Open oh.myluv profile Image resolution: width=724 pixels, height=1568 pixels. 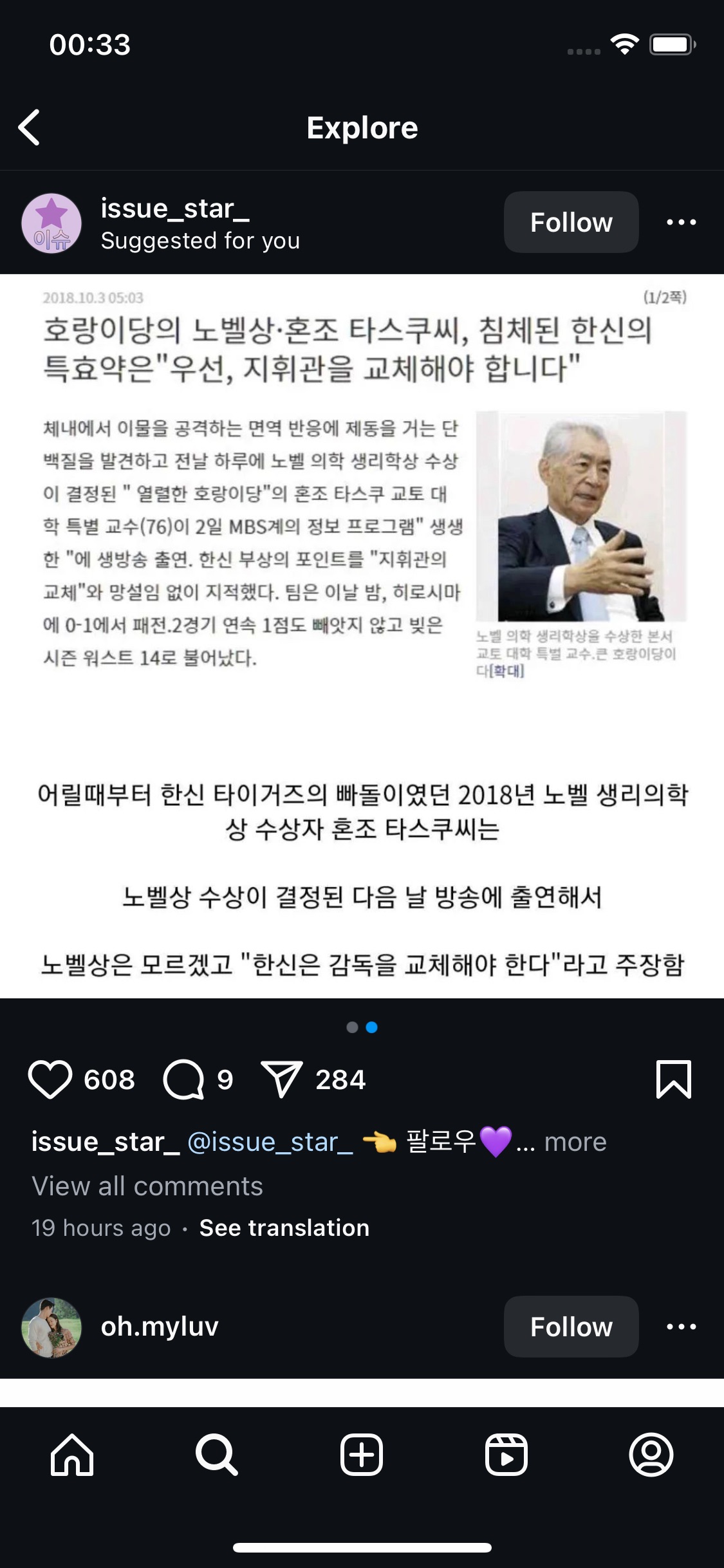pyautogui.click(x=159, y=1327)
